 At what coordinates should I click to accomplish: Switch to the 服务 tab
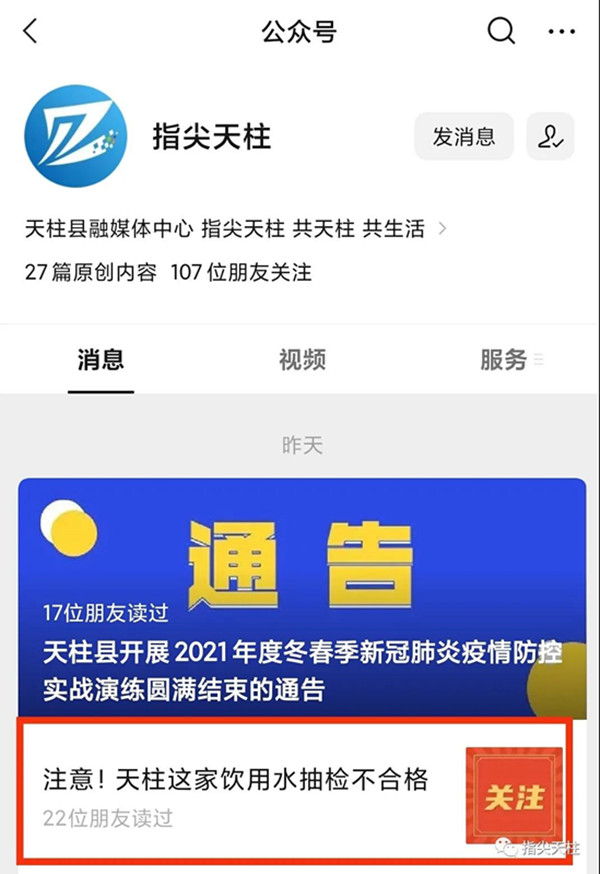click(x=504, y=360)
